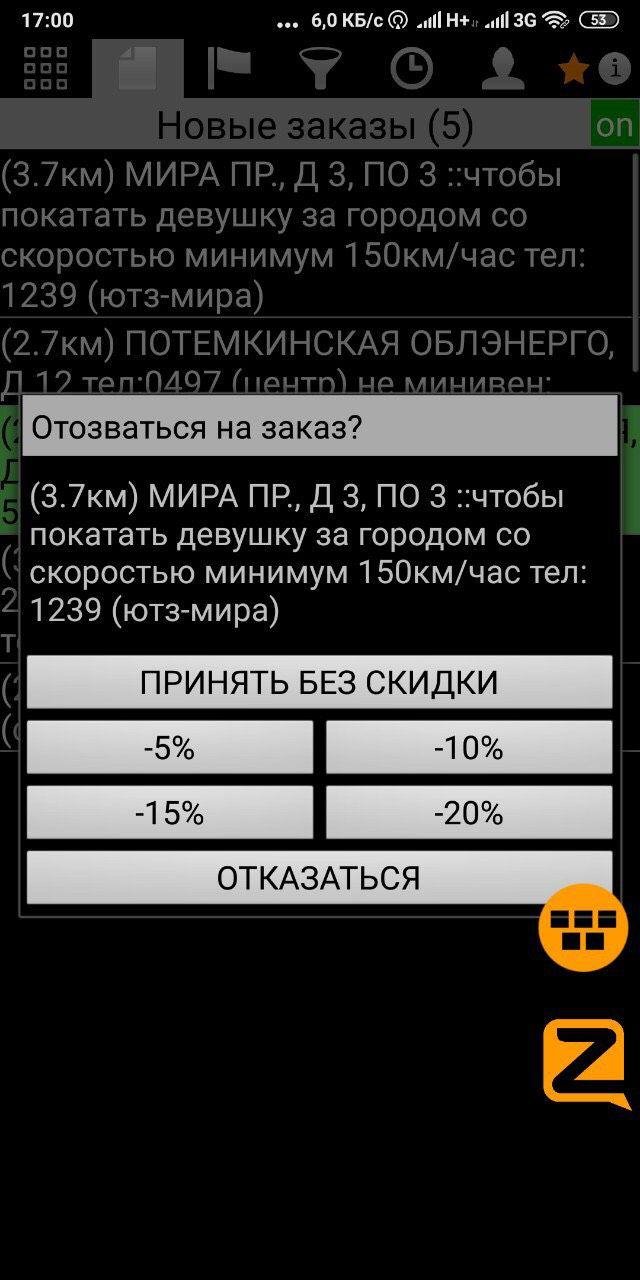Tap the star and info icon
Screen dimensions: 640x1280
[594, 68]
